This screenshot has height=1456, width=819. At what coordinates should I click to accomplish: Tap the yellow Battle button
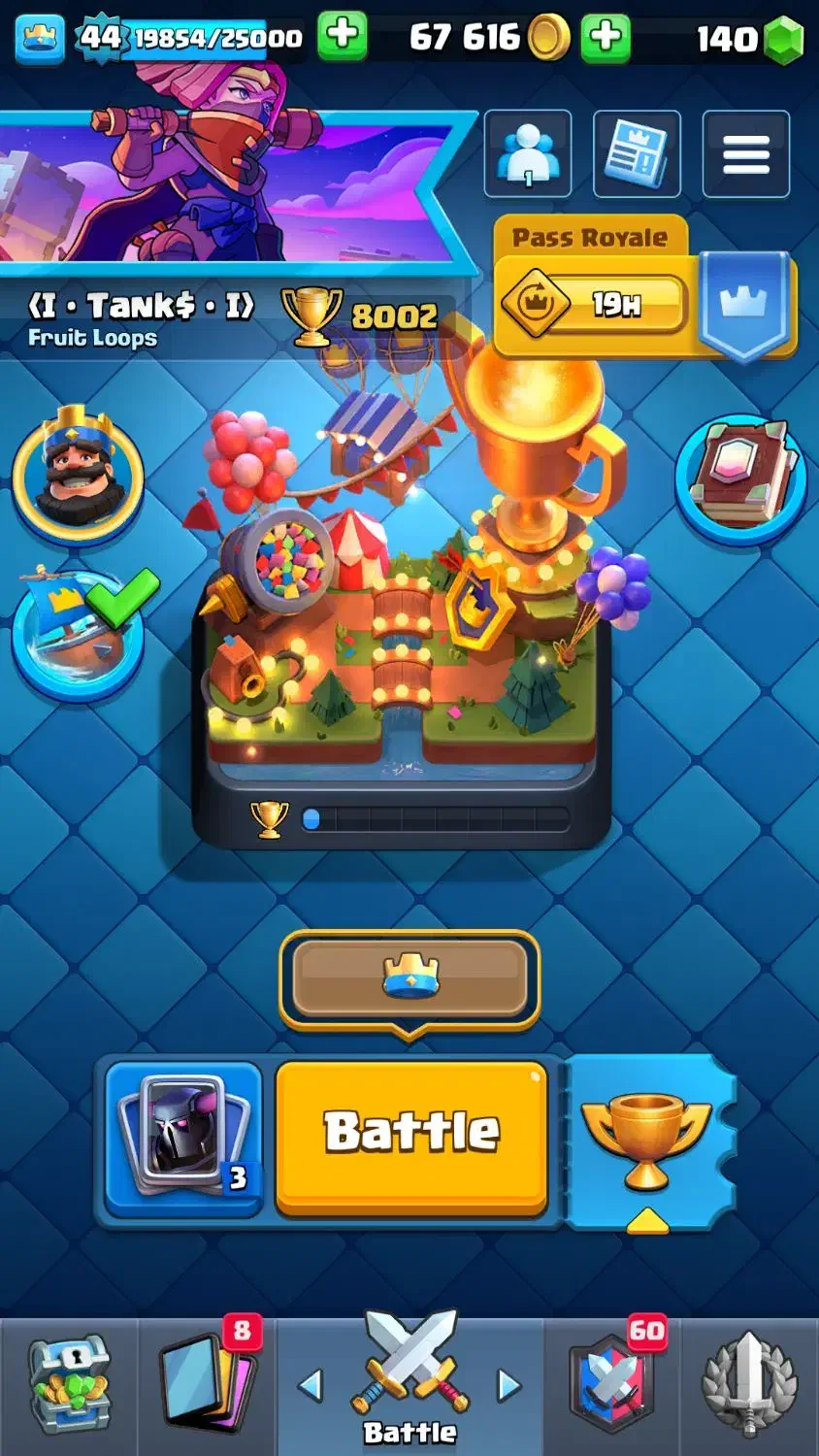pos(411,1136)
